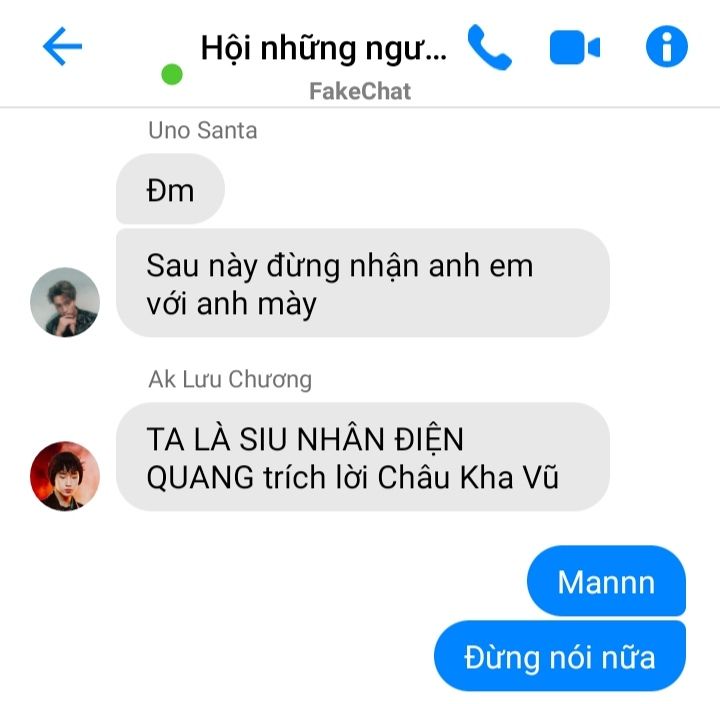Open the group title Hội những ngư...
This screenshot has height=704, width=720.
[324, 48]
